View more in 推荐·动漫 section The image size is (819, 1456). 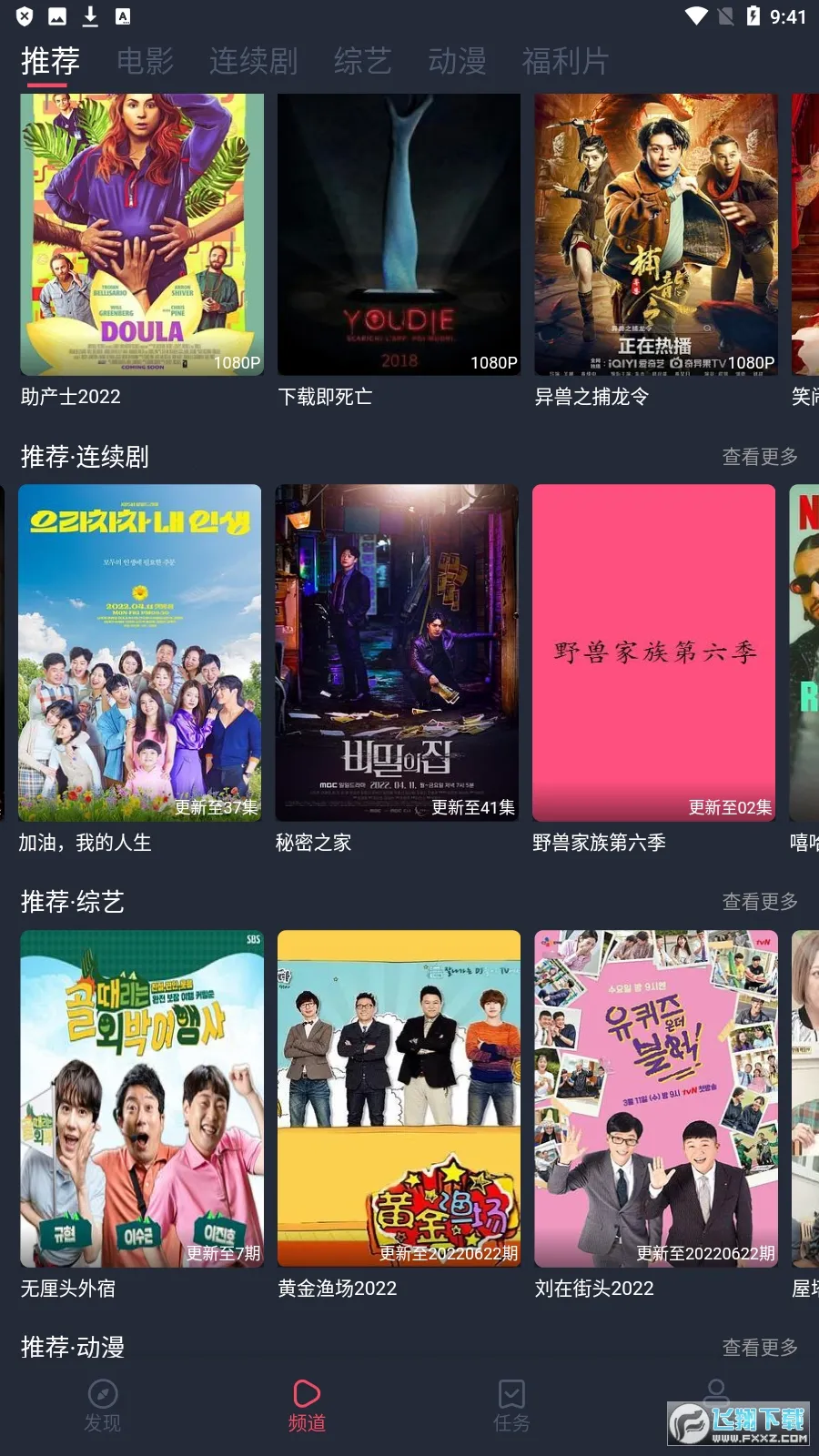(x=760, y=1348)
